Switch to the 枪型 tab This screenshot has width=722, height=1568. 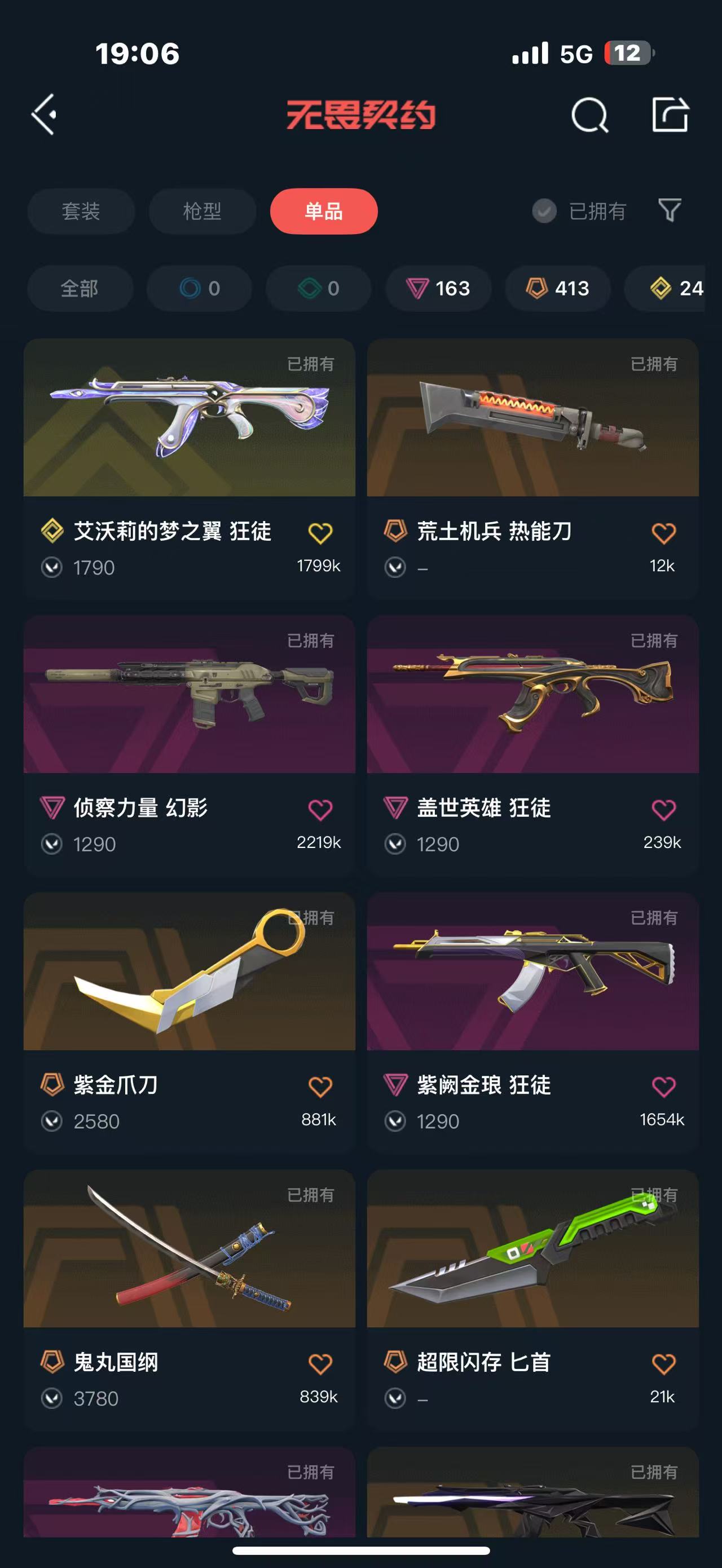pyautogui.click(x=202, y=211)
